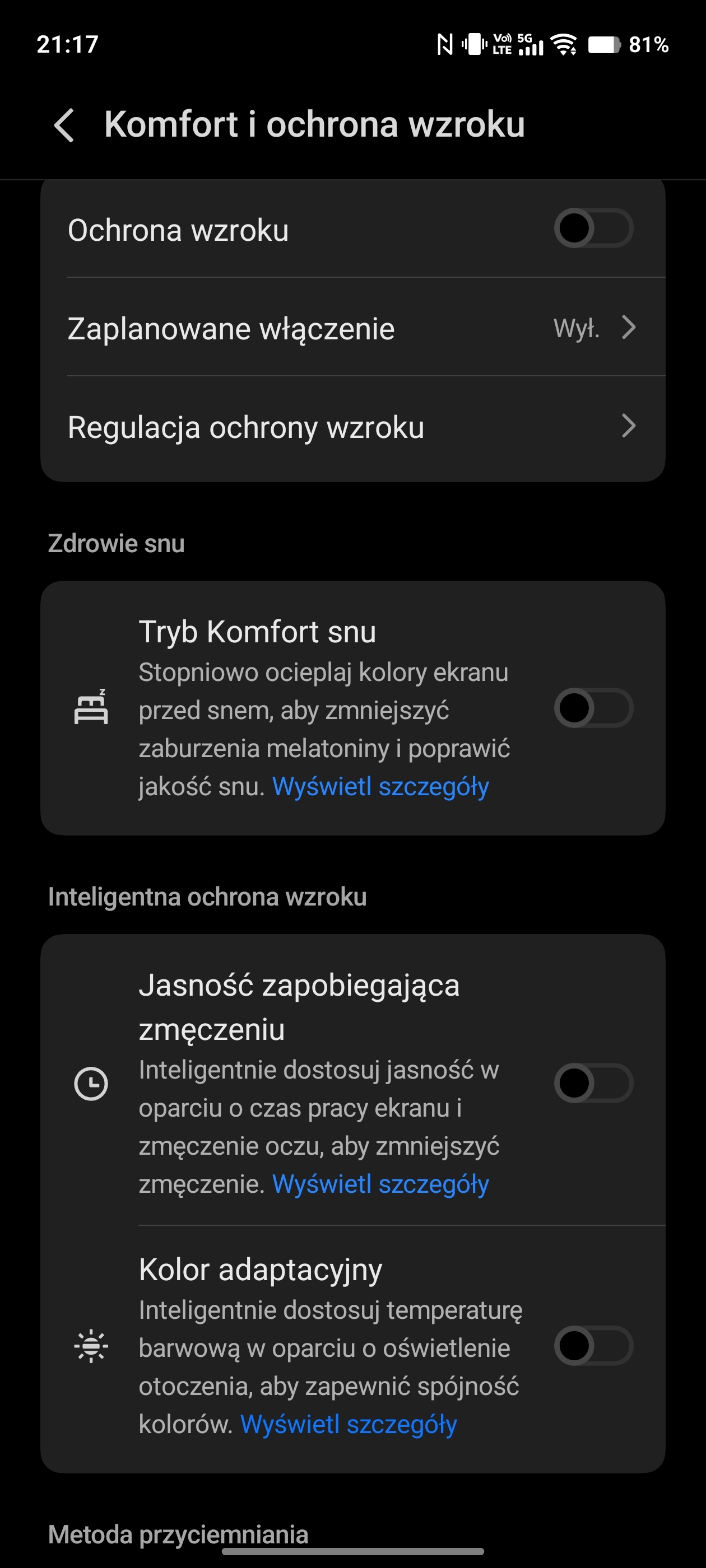Screen dimensions: 706x1568
Task: Open Zaplanowane włączenie settings
Action: point(352,328)
